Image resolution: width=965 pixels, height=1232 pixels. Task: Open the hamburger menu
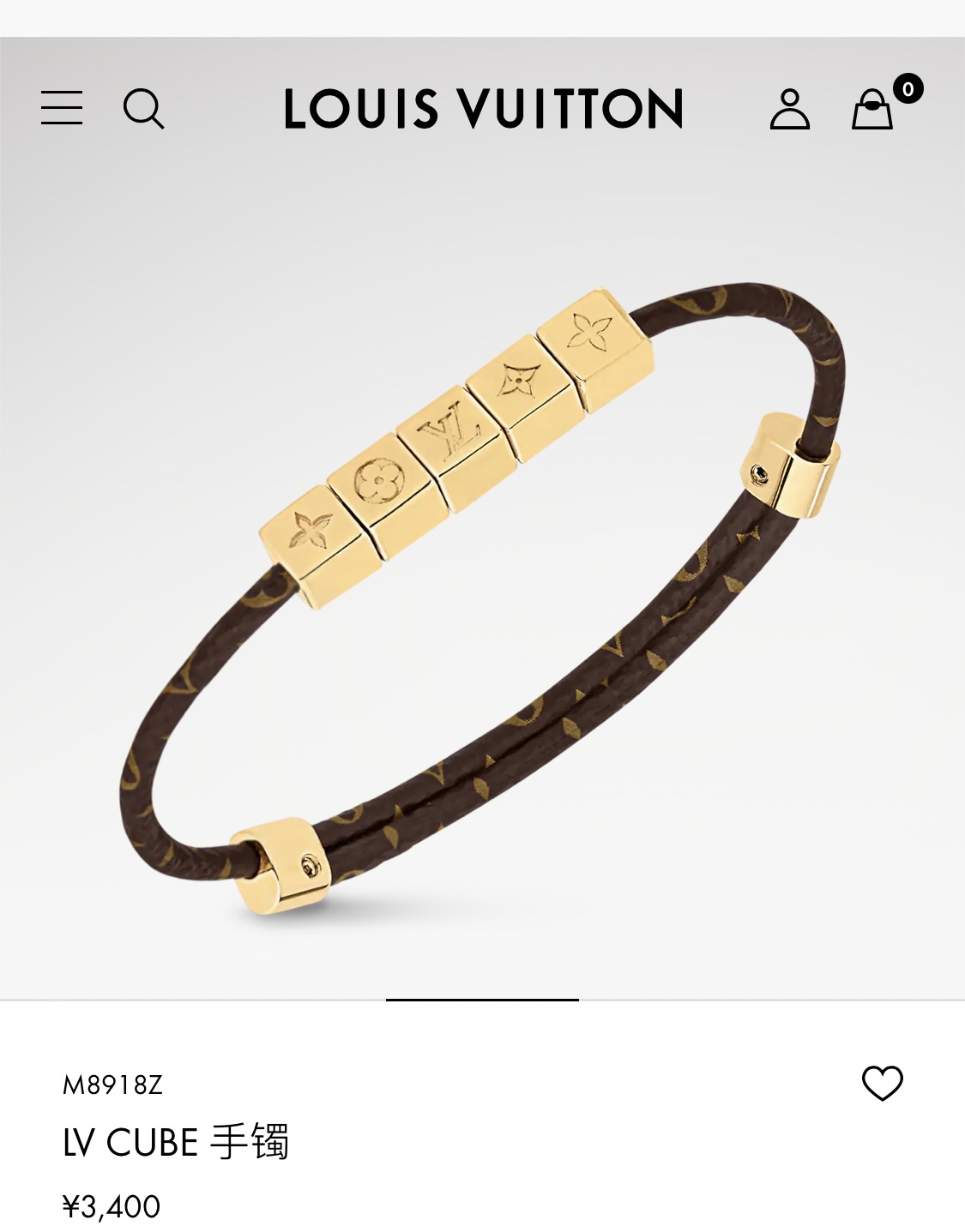[x=62, y=108]
